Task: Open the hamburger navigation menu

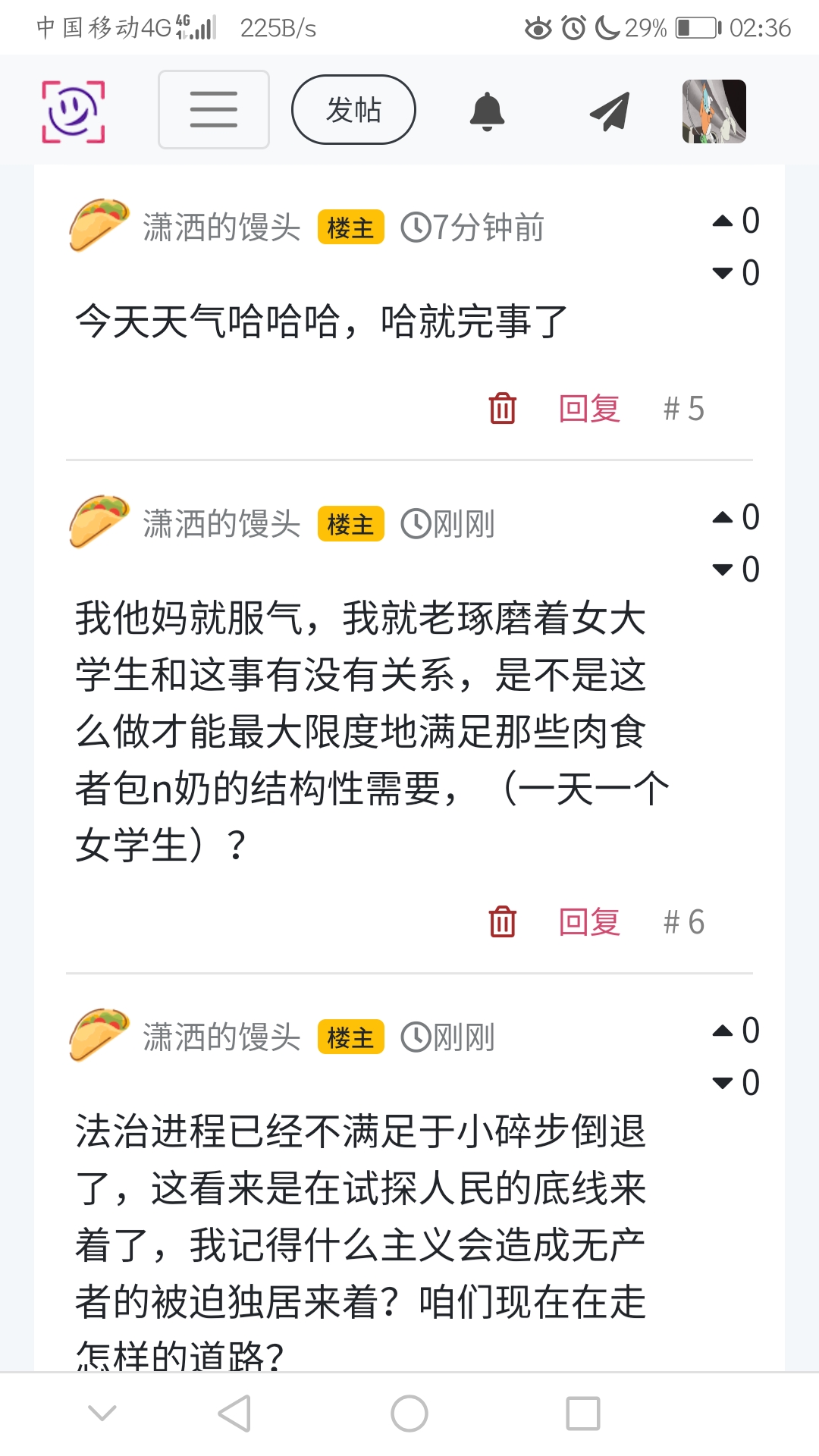Action: tap(214, 110)
